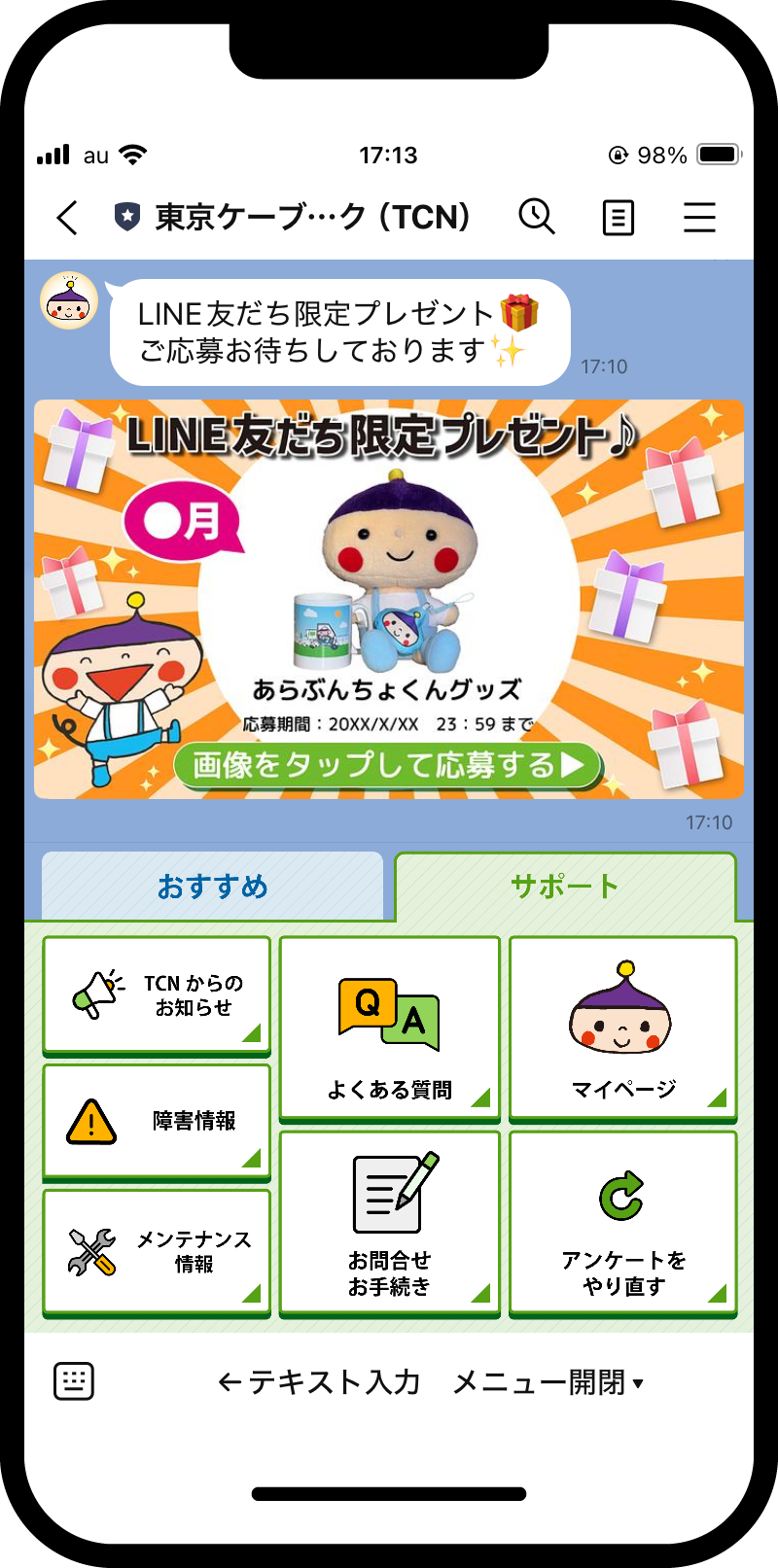Open よくある質問
This screenshot has width=778, height=1568.
389,1028
